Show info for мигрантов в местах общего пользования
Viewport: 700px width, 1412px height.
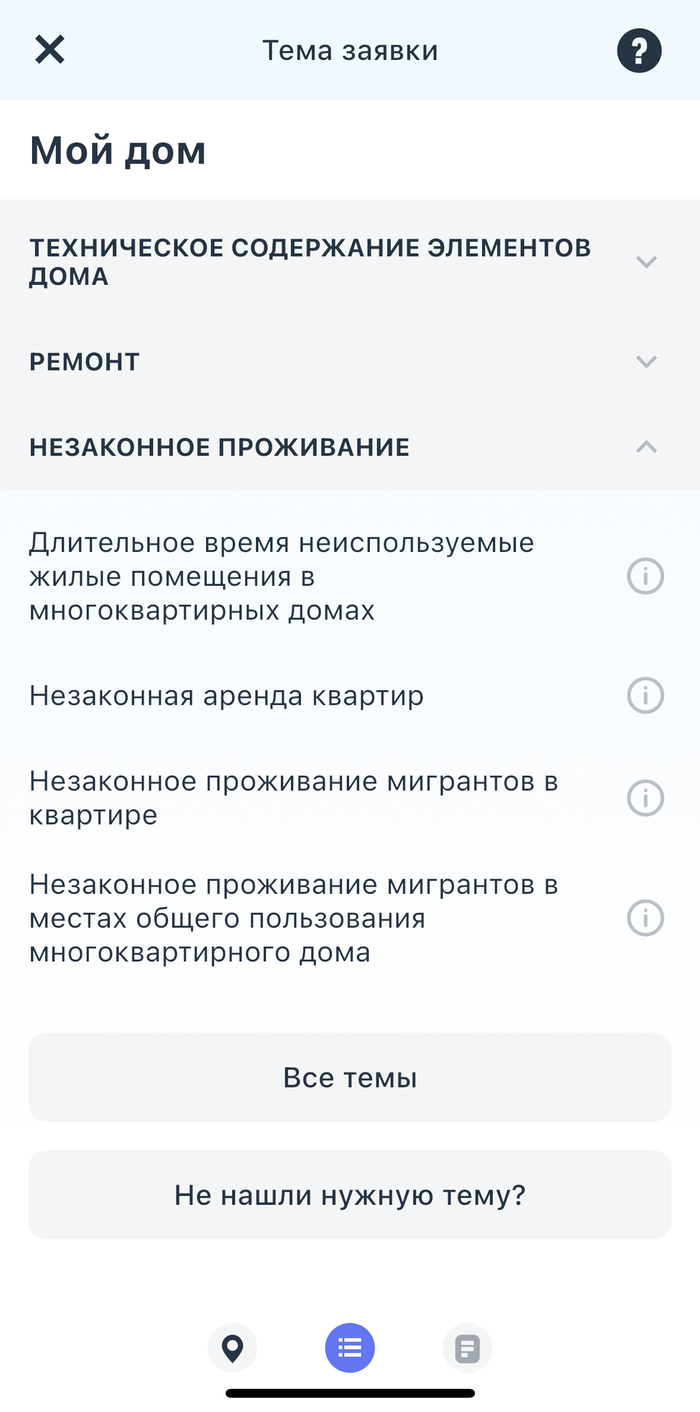click(x=645, y=918)
